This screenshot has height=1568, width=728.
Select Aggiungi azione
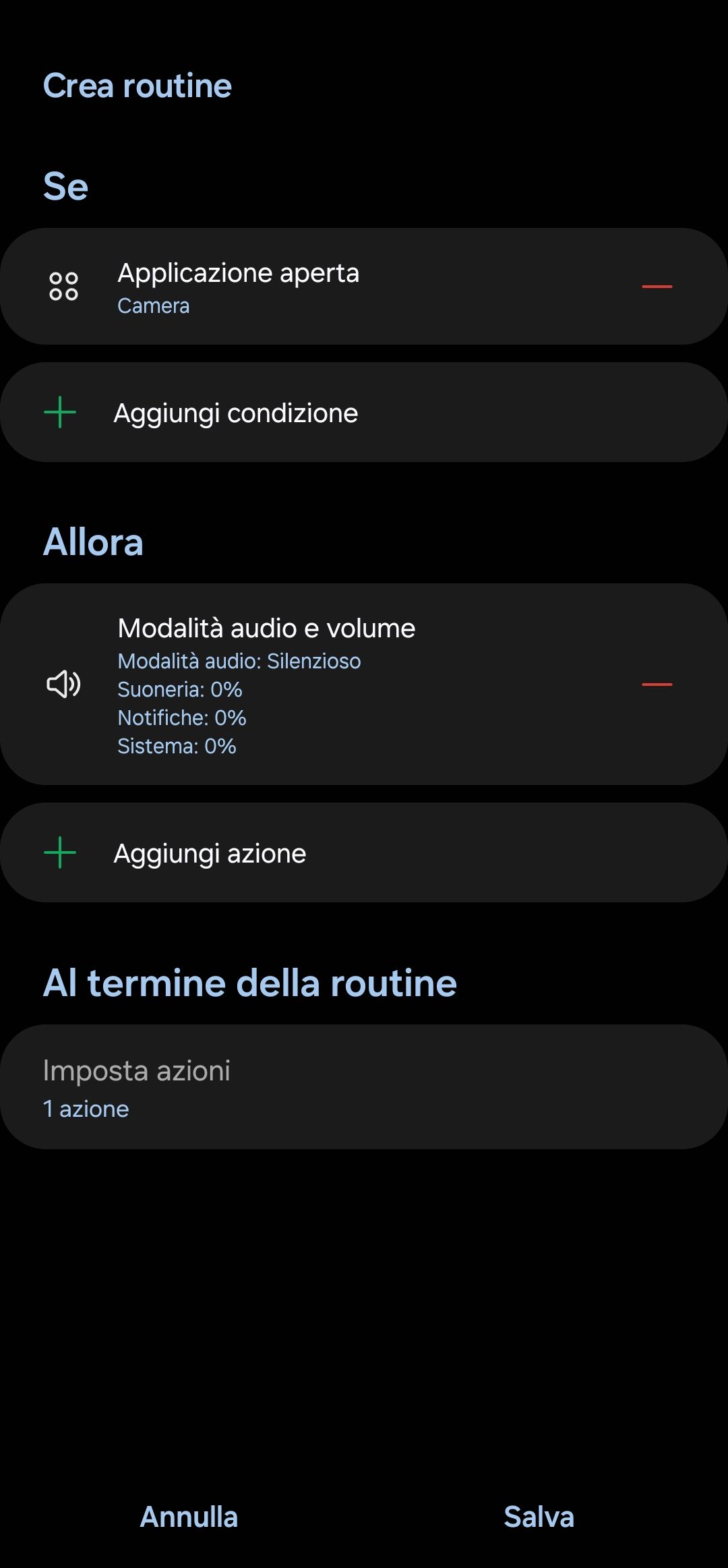click(209, 852)
